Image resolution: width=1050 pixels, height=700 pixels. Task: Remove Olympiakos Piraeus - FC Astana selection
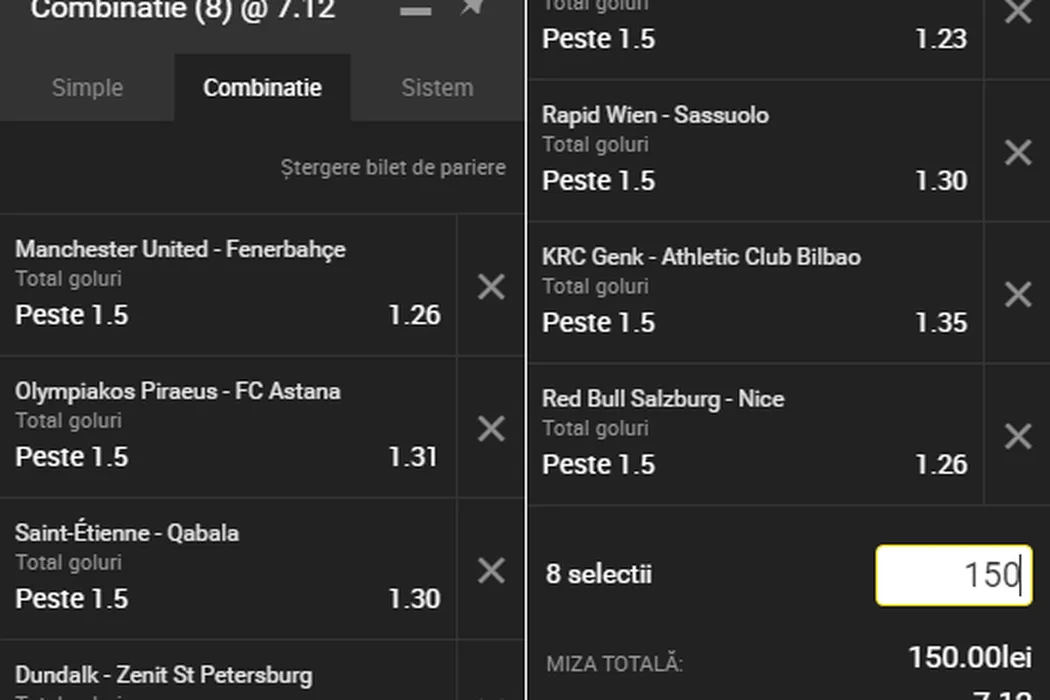pyautogui.click(x=491, y=429)
